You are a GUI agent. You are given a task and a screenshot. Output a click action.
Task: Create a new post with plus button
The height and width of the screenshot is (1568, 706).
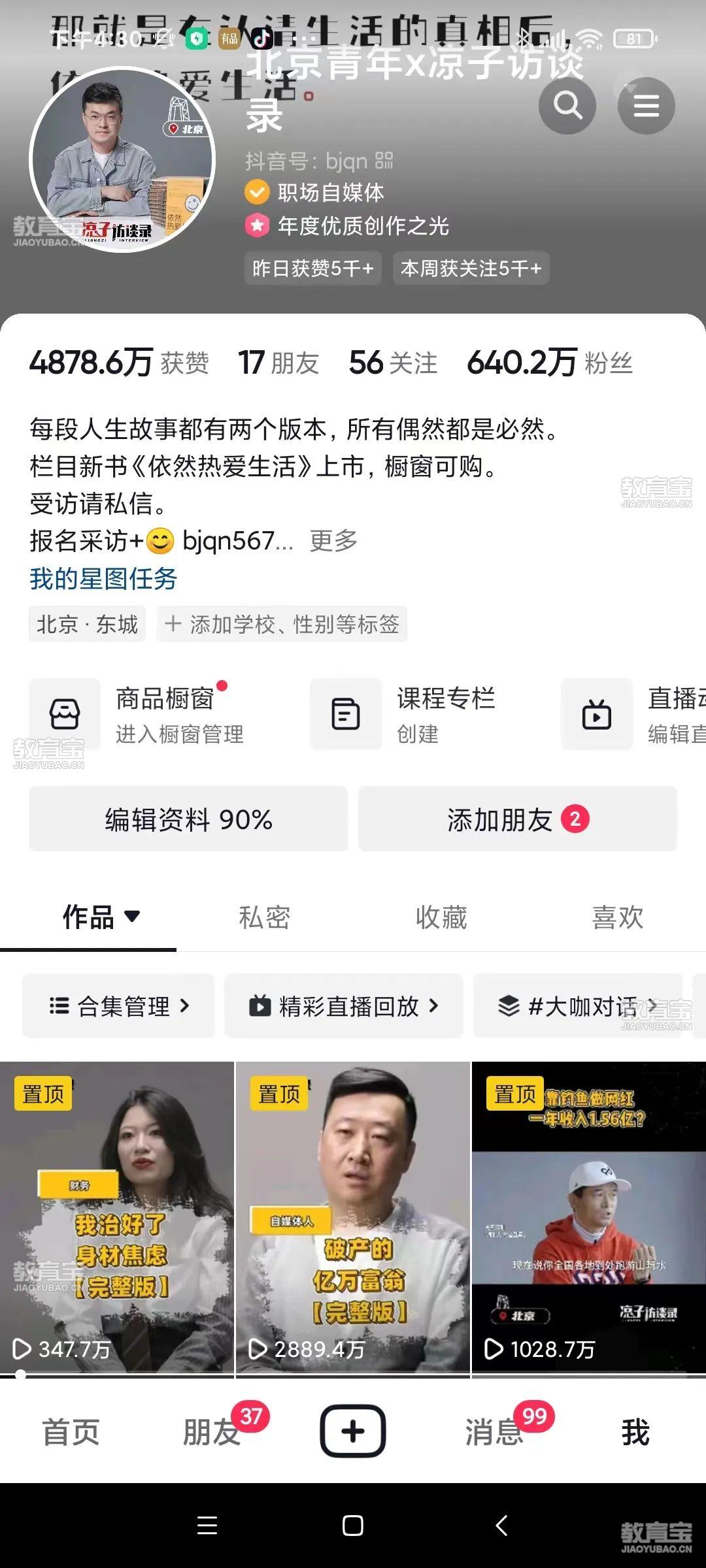tap(353, 1431)
